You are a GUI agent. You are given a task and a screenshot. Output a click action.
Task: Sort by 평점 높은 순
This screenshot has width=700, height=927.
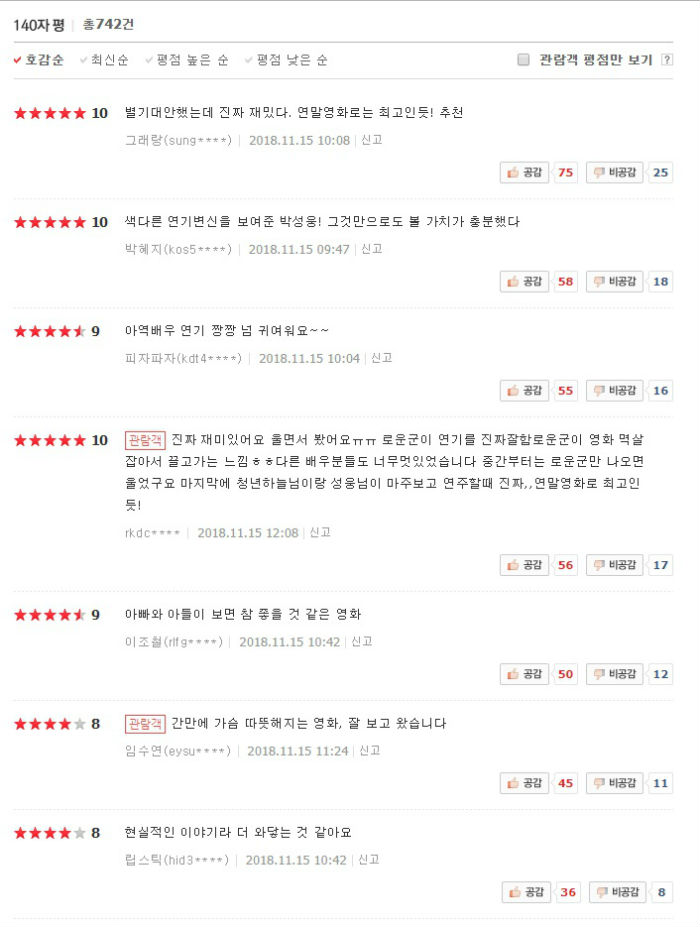187,60
